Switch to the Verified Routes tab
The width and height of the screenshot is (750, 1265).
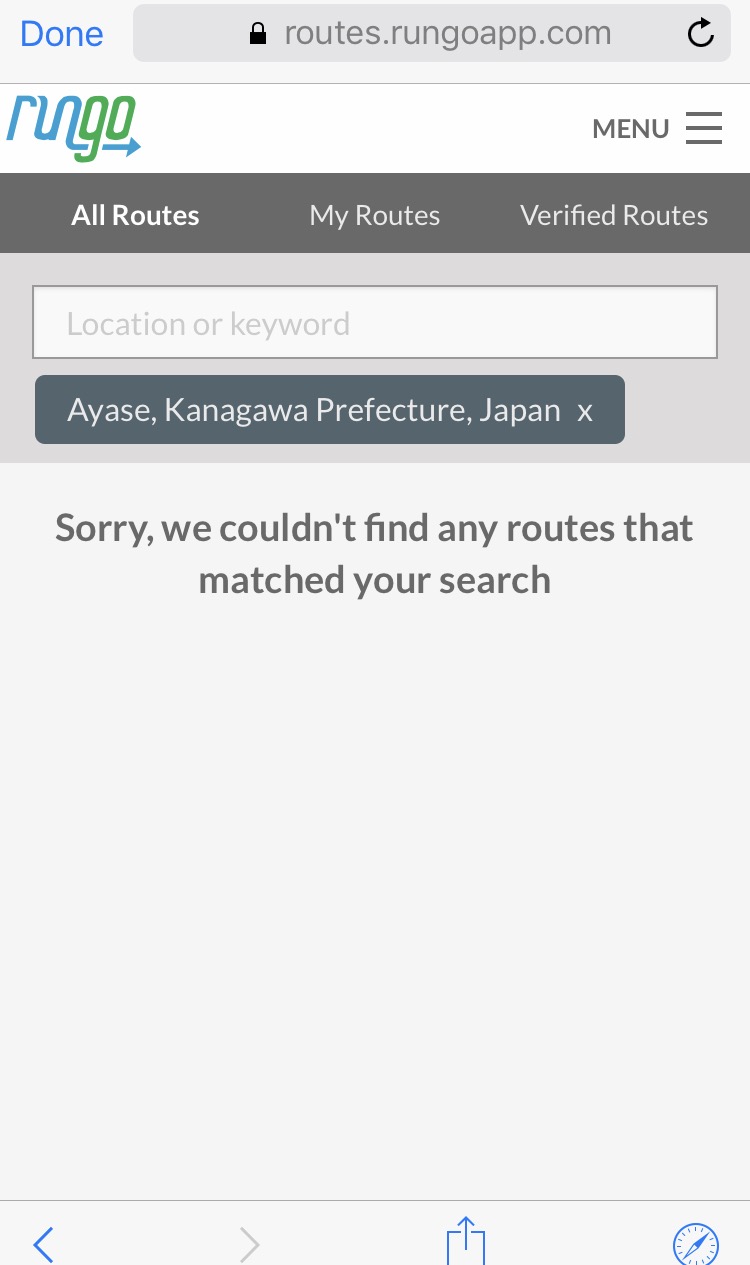point(614,215)
